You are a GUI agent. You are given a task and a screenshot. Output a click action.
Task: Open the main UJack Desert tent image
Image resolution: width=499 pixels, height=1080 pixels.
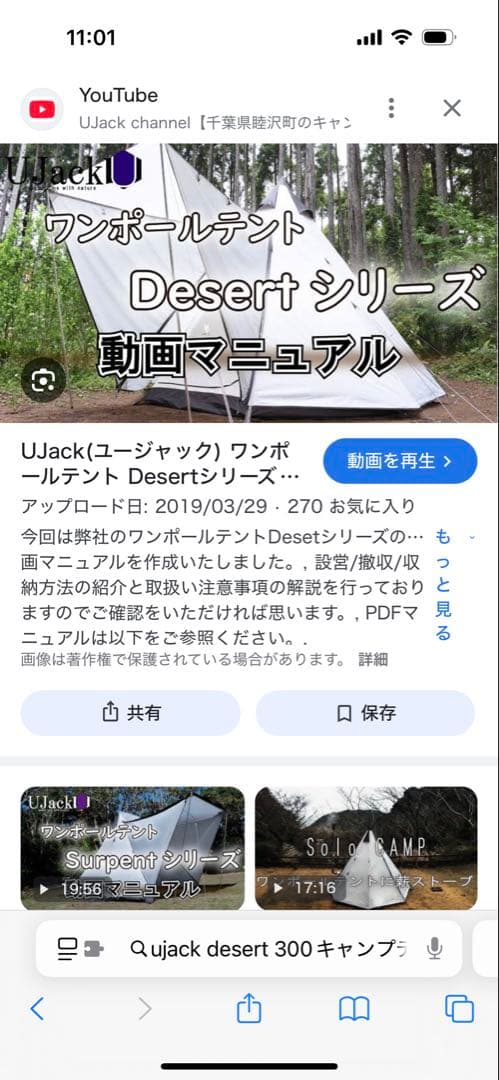(x=250, y=283)
